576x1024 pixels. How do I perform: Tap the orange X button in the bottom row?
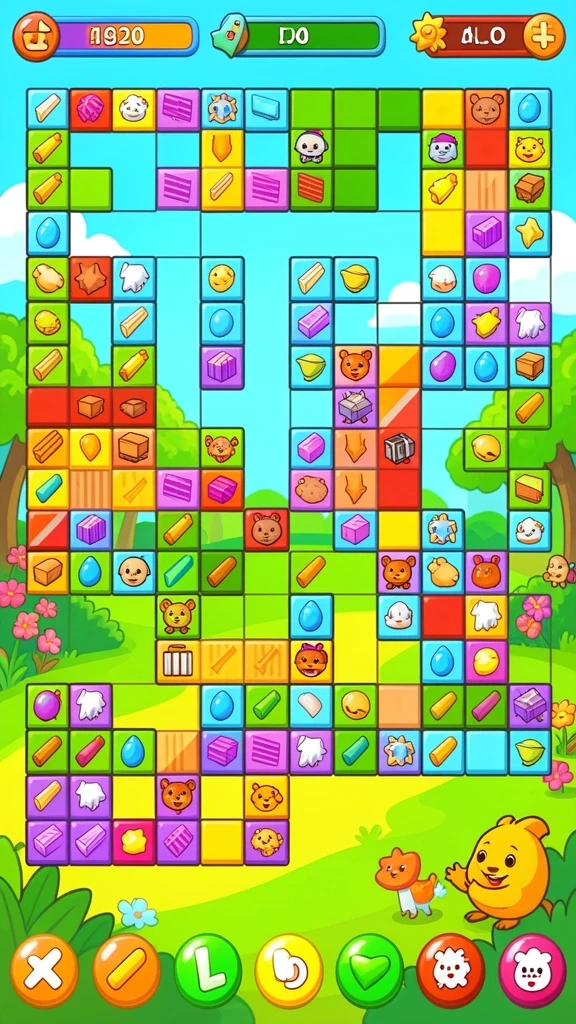(x=44, y=968)
